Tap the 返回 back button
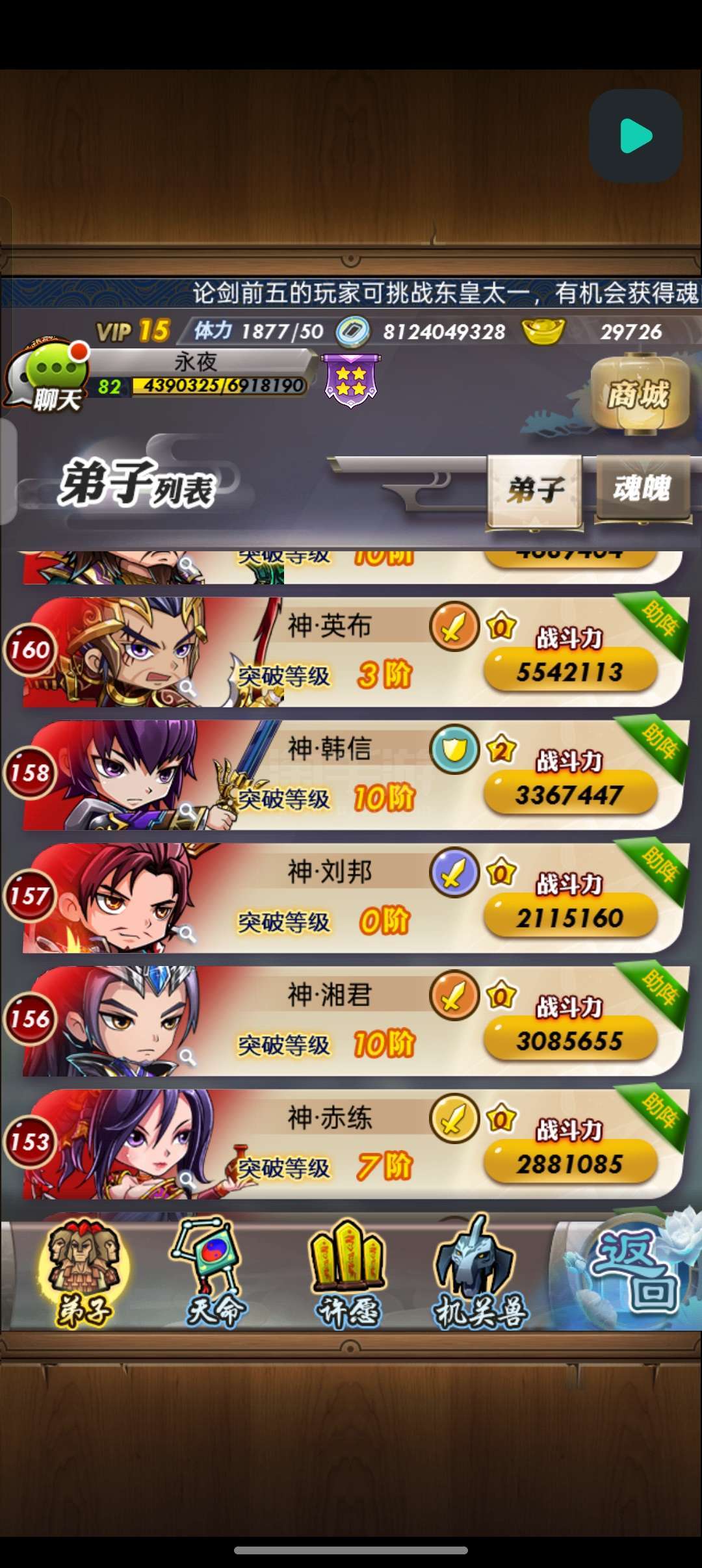This screenshot has height=1568, width=702. pyautogui.click(x=634, y=1271)
